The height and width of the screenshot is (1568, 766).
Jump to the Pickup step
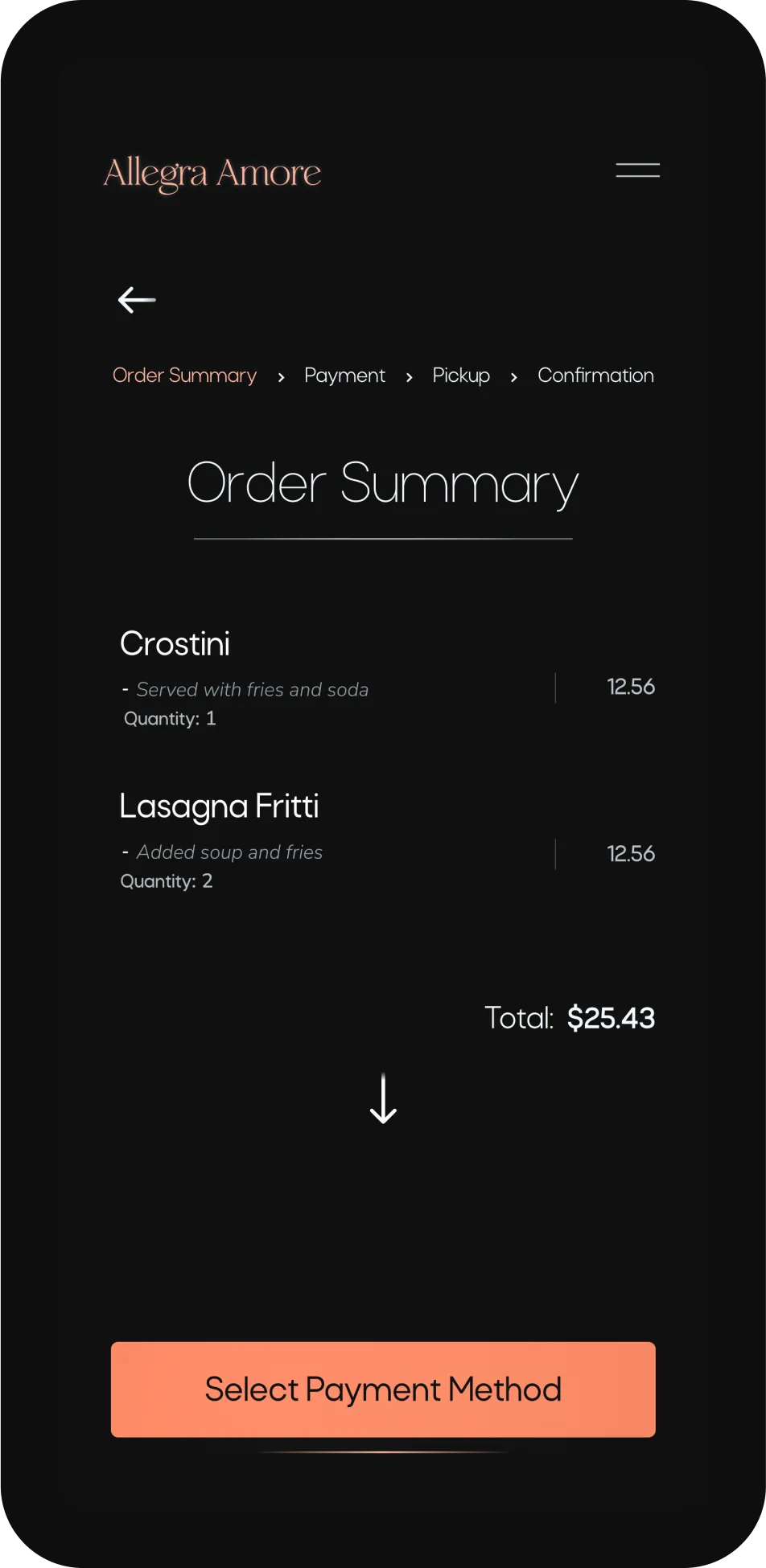pos(461,376)
